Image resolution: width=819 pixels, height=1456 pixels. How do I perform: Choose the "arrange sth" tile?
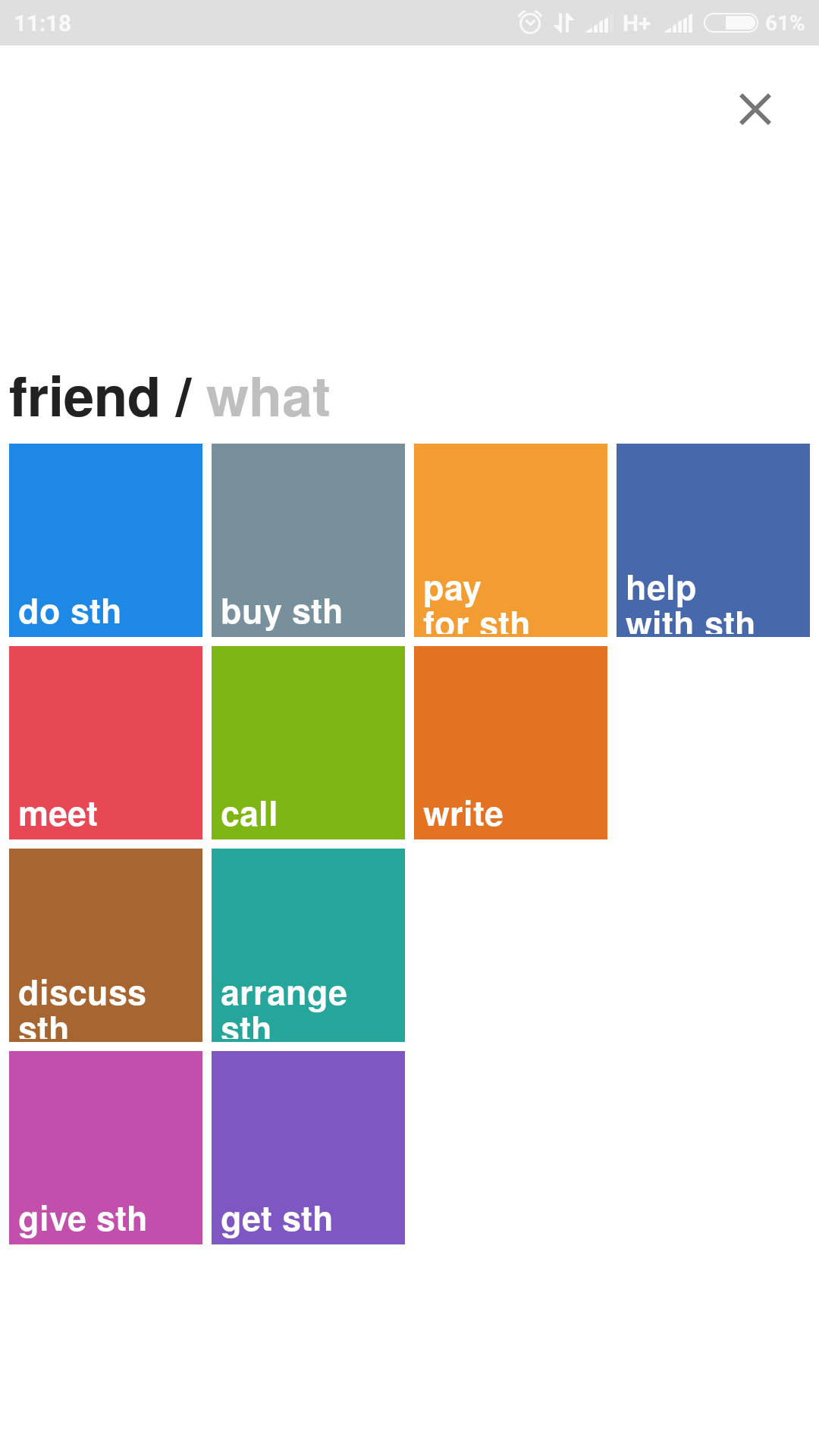[x=308, y=945]
